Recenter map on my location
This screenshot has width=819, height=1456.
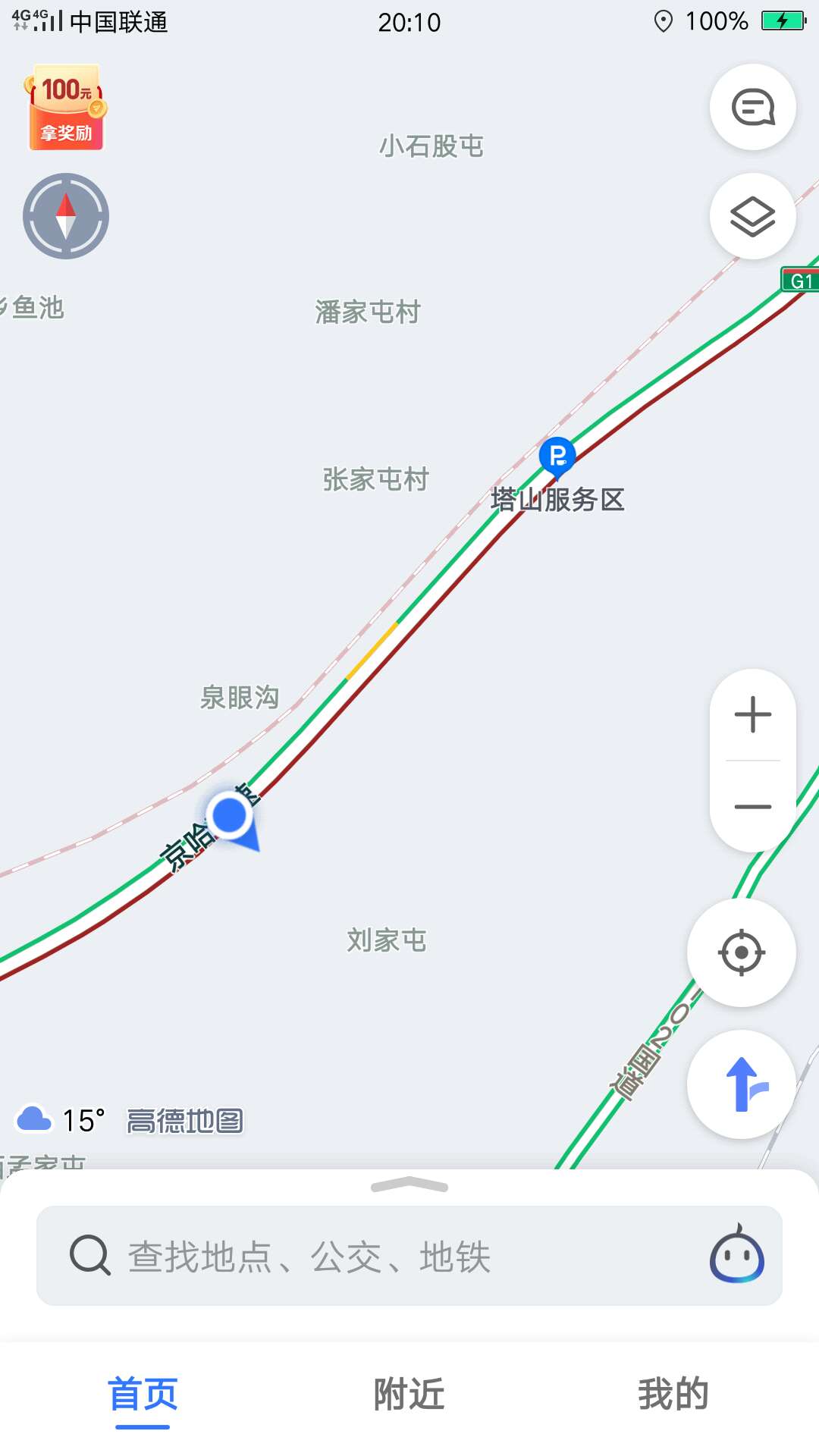click(742, 952)
